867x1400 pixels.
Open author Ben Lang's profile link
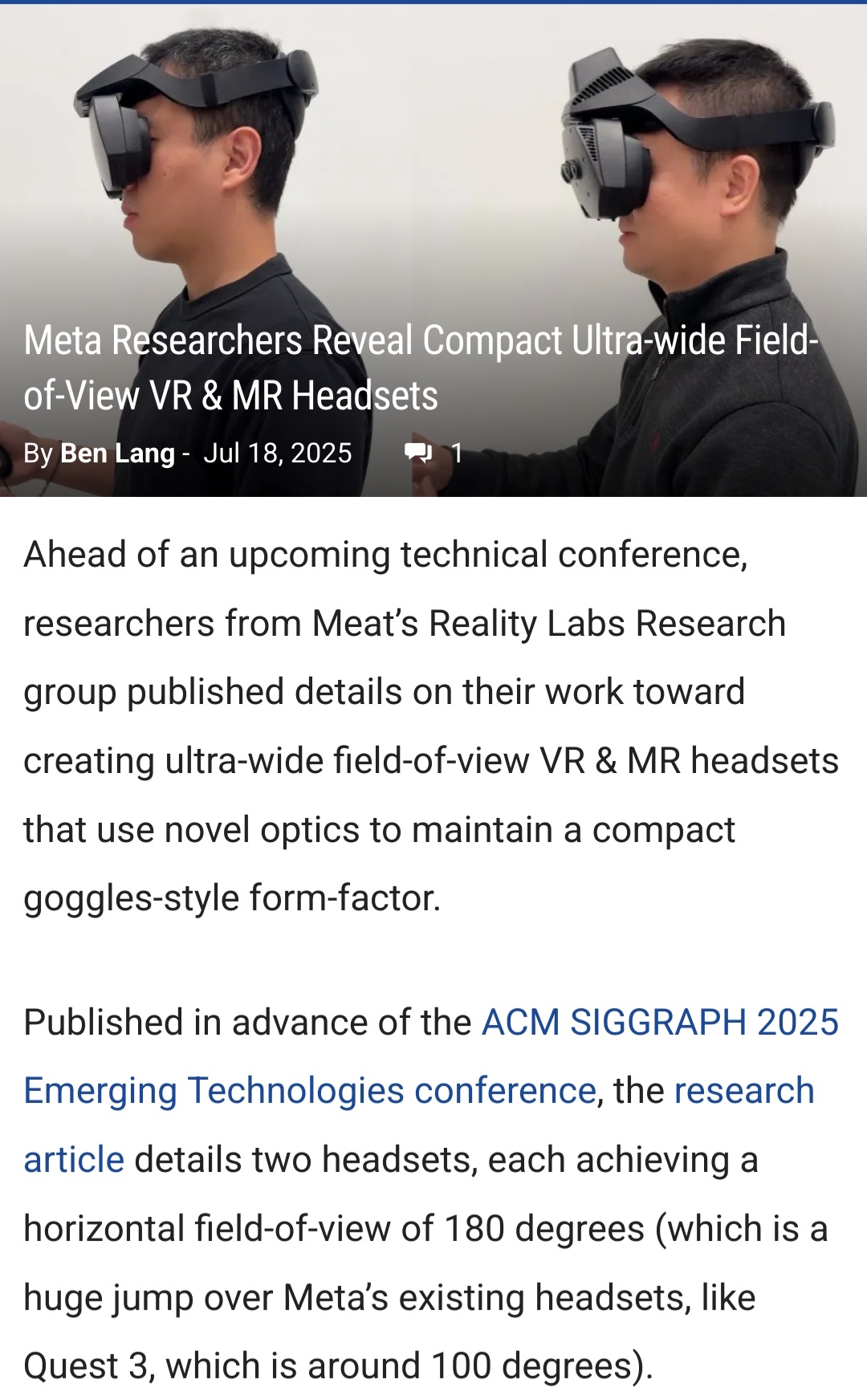[x=117, y=454]
